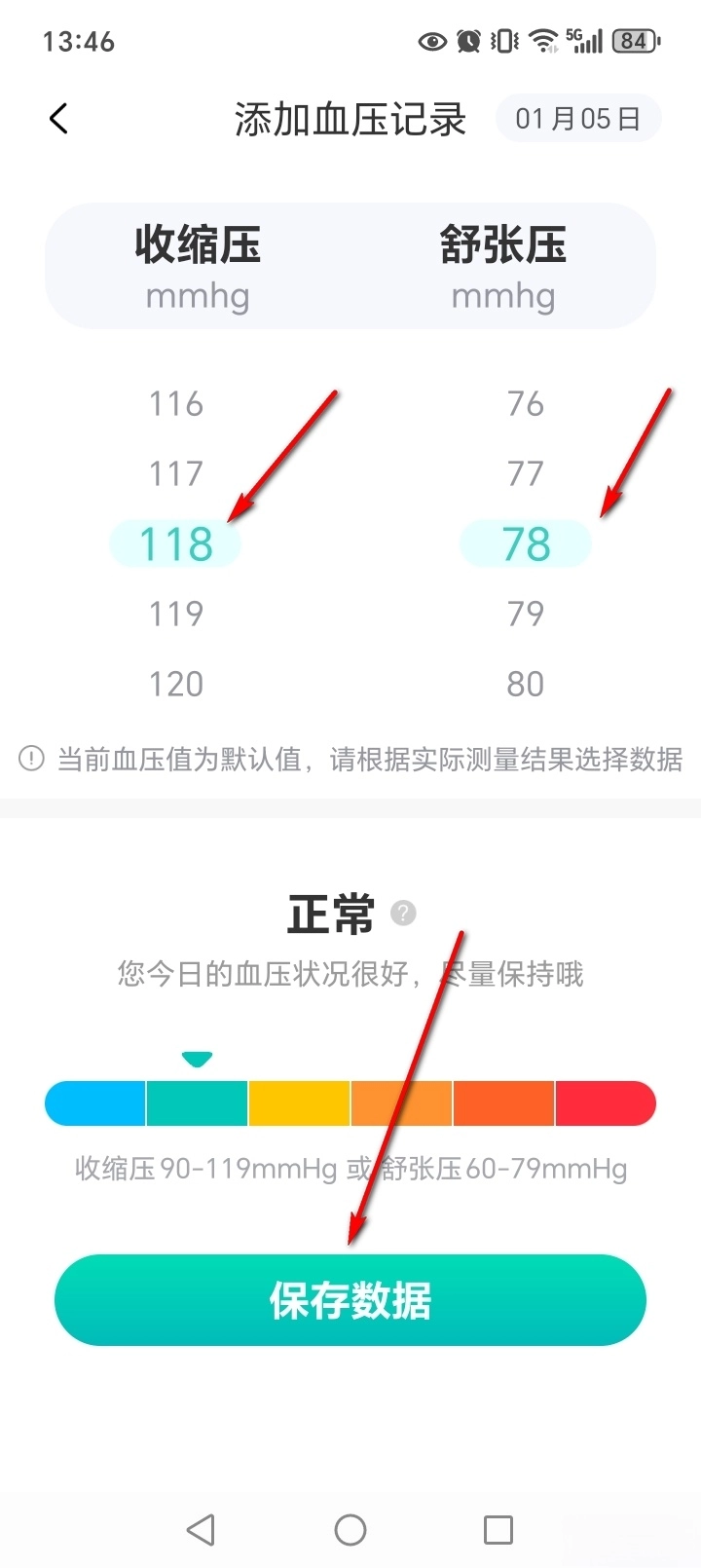
Task: Select 79 in the diastolic picker
Action: click(526, 615)
